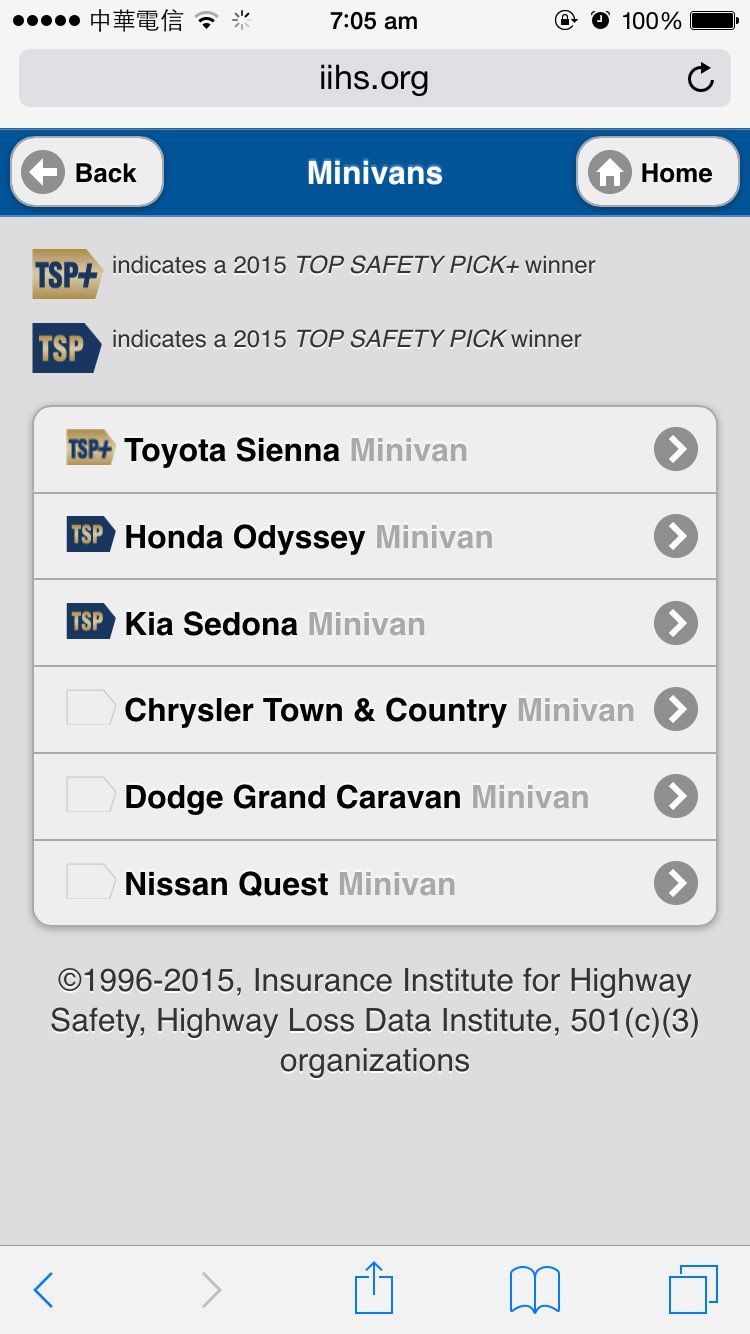View Honda Odyssey minivan details

(x=375, y=537)
